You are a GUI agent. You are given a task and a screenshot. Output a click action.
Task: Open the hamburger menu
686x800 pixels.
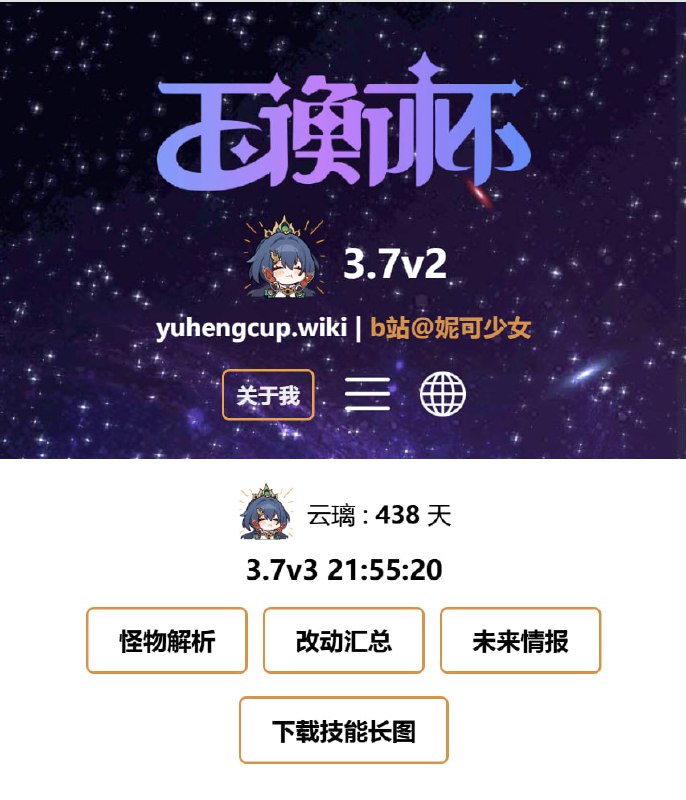point(367,395)
